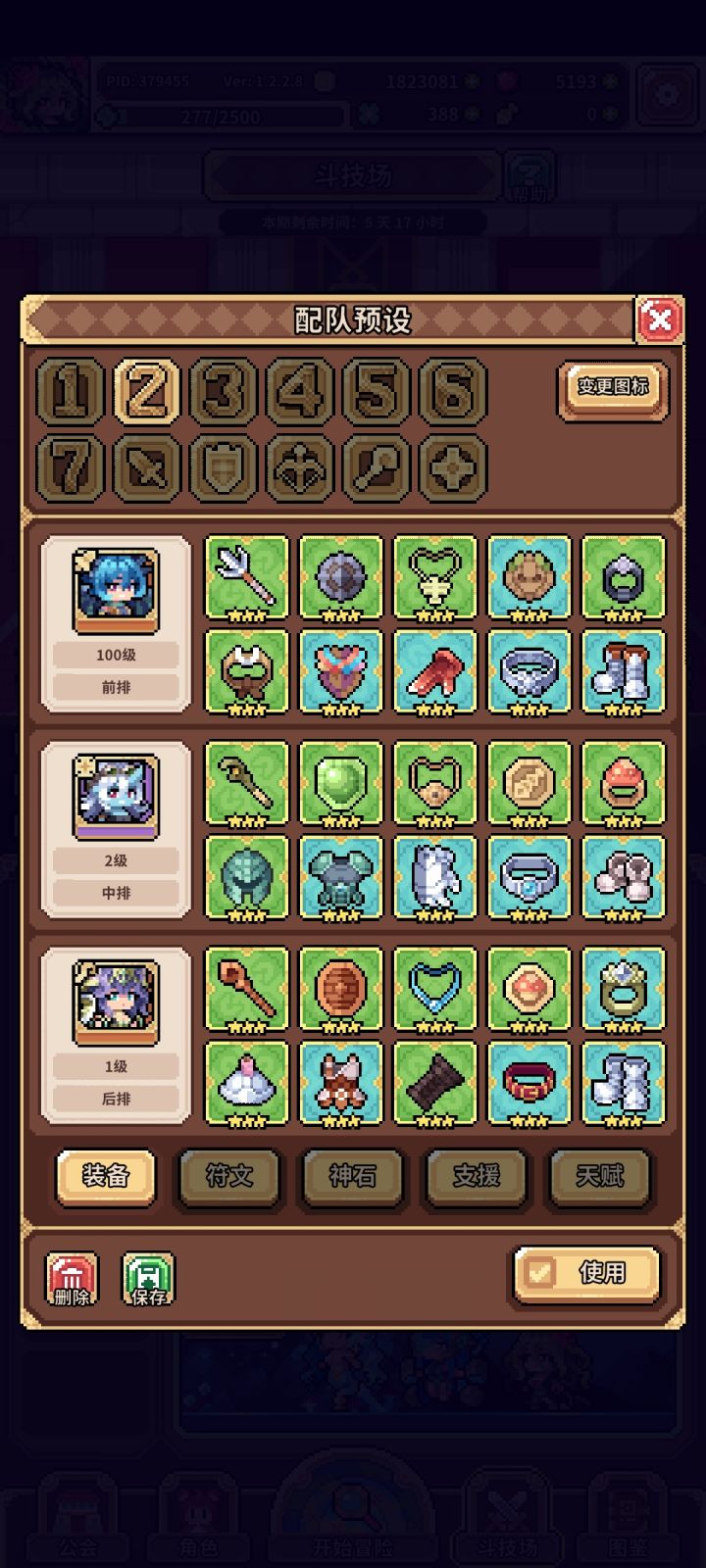706x1568 pixels.
Task: Switch to preset slot 3
Action: point(223,391)
